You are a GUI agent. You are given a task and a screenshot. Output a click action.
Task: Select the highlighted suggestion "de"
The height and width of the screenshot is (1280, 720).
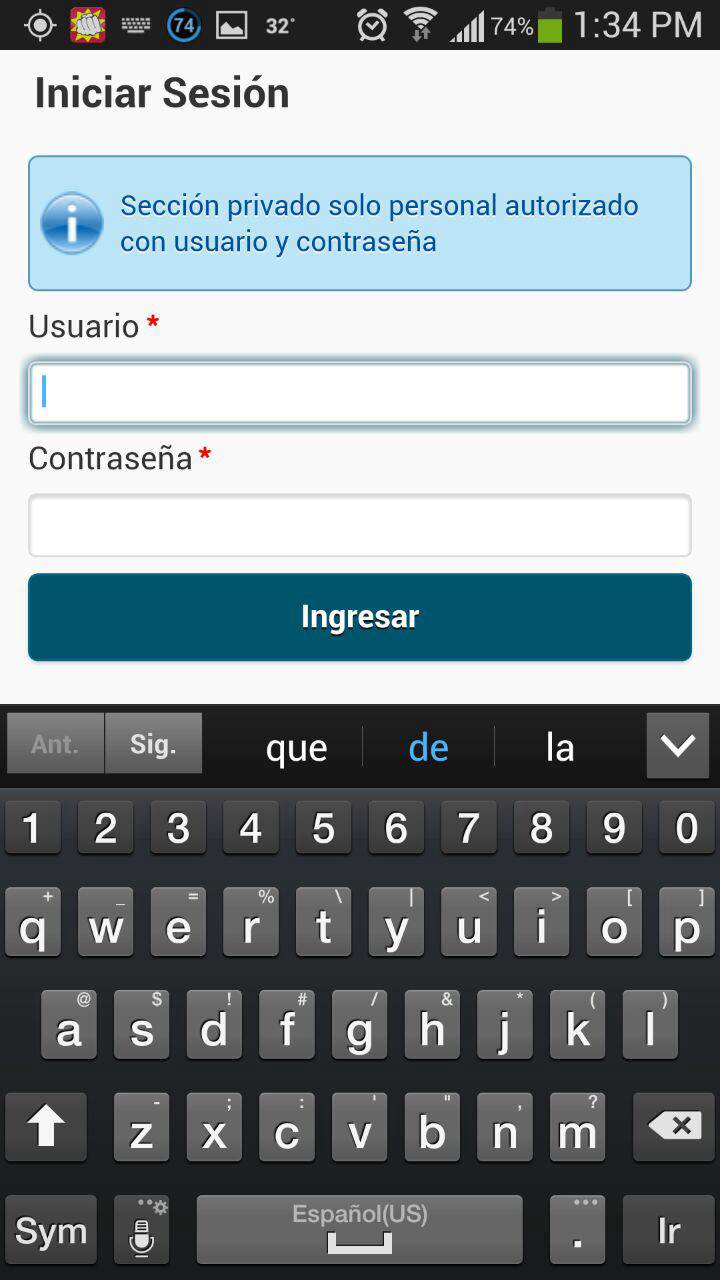[x=428, y=747]
